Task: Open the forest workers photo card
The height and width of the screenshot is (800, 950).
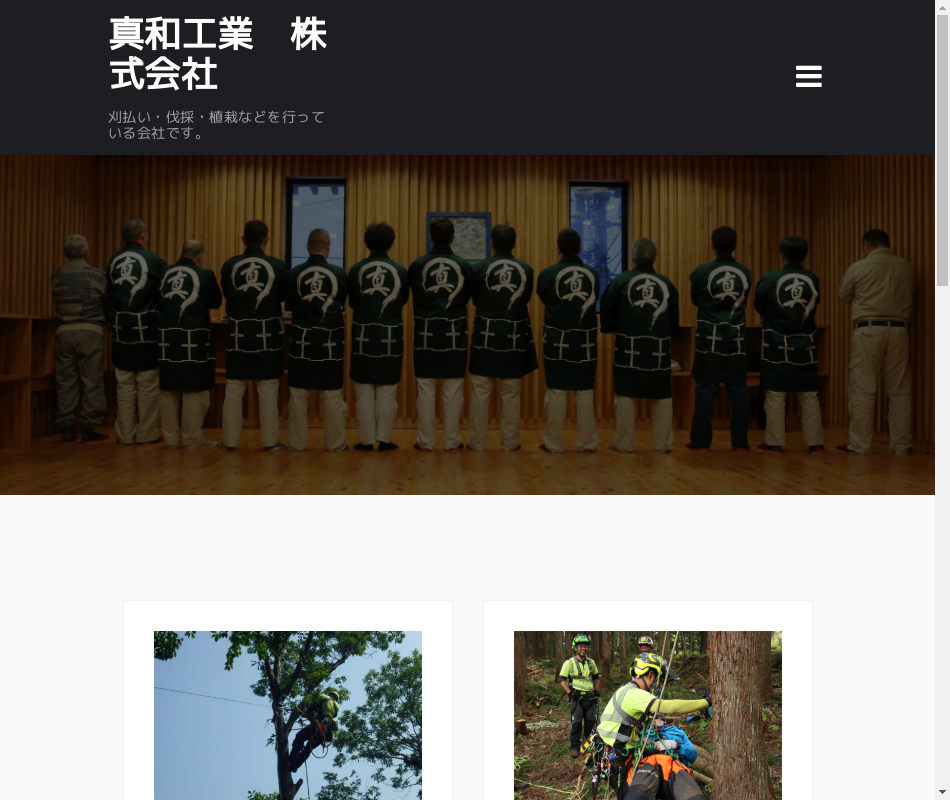Action: pyautogui.click(x=647, y=714)
